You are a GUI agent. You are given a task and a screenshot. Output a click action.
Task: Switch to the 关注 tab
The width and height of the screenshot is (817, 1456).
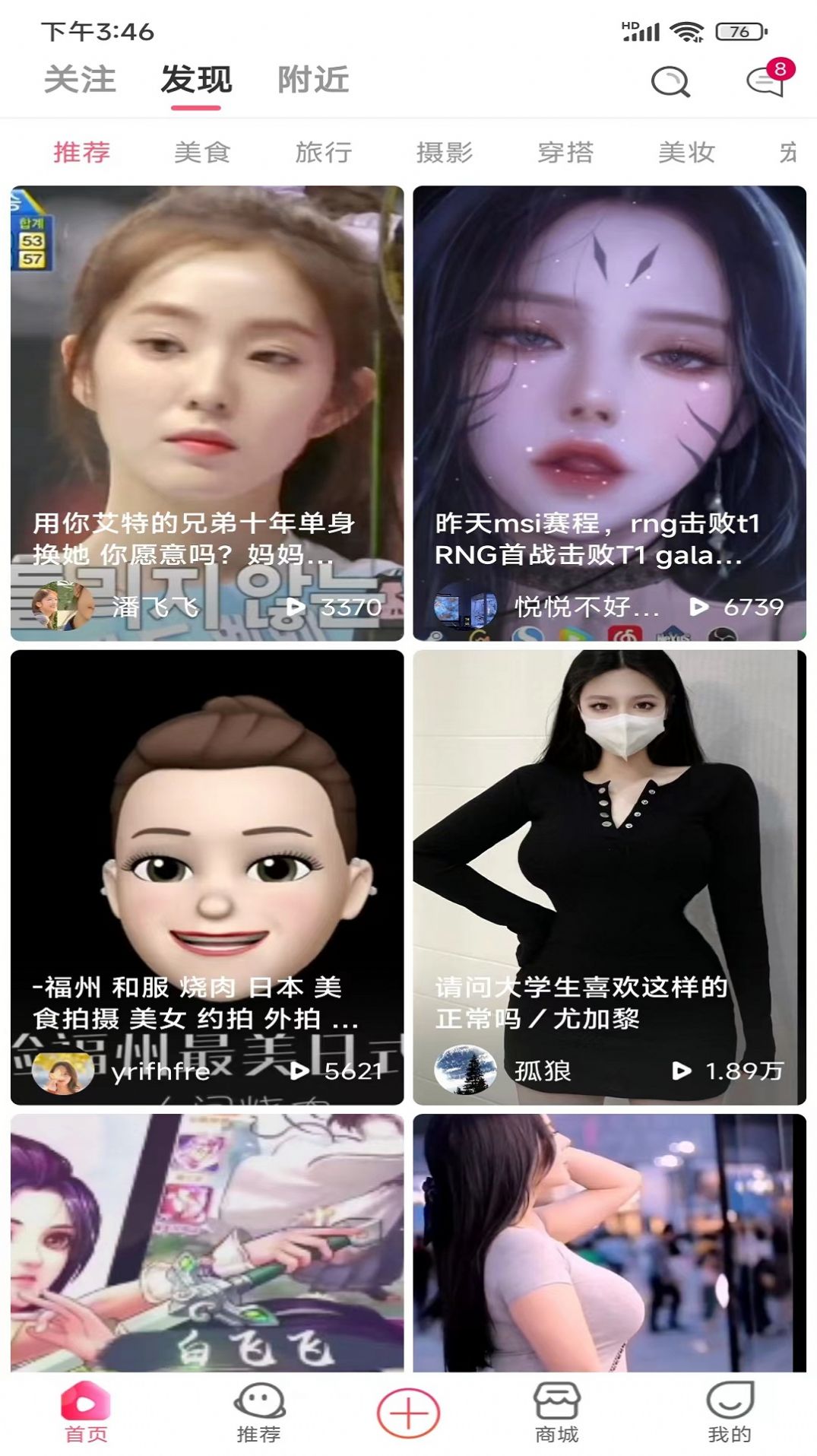(81, 79)
